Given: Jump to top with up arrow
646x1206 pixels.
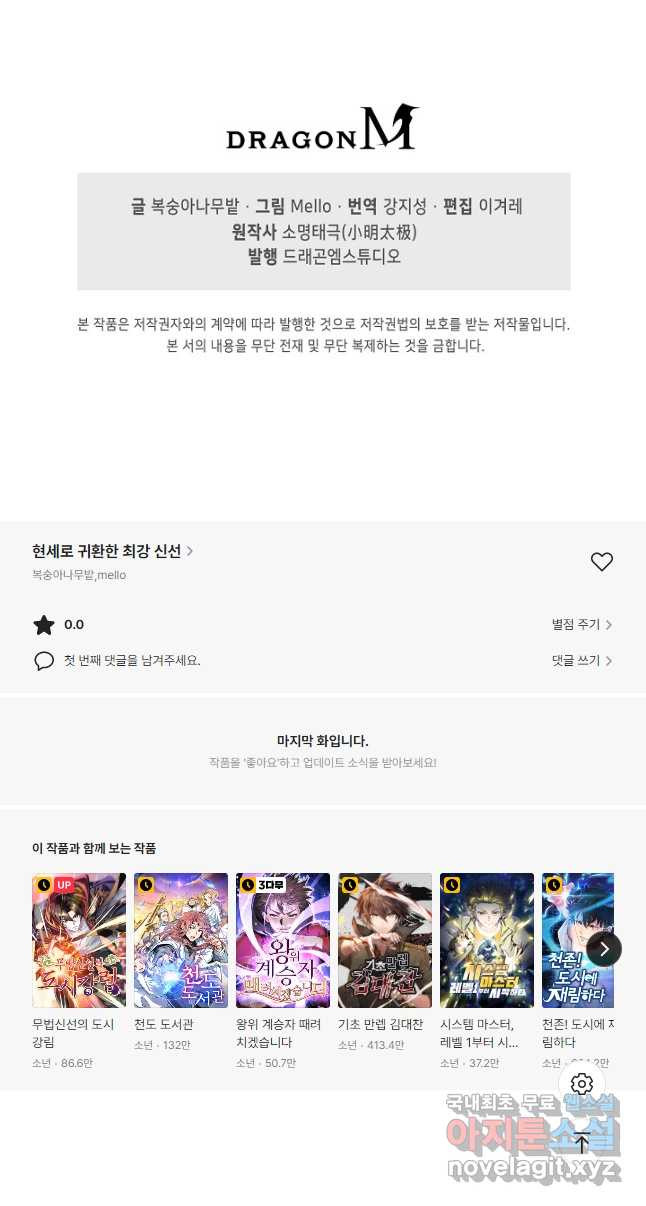Looking at the screenshot, I should (582, 1143).
